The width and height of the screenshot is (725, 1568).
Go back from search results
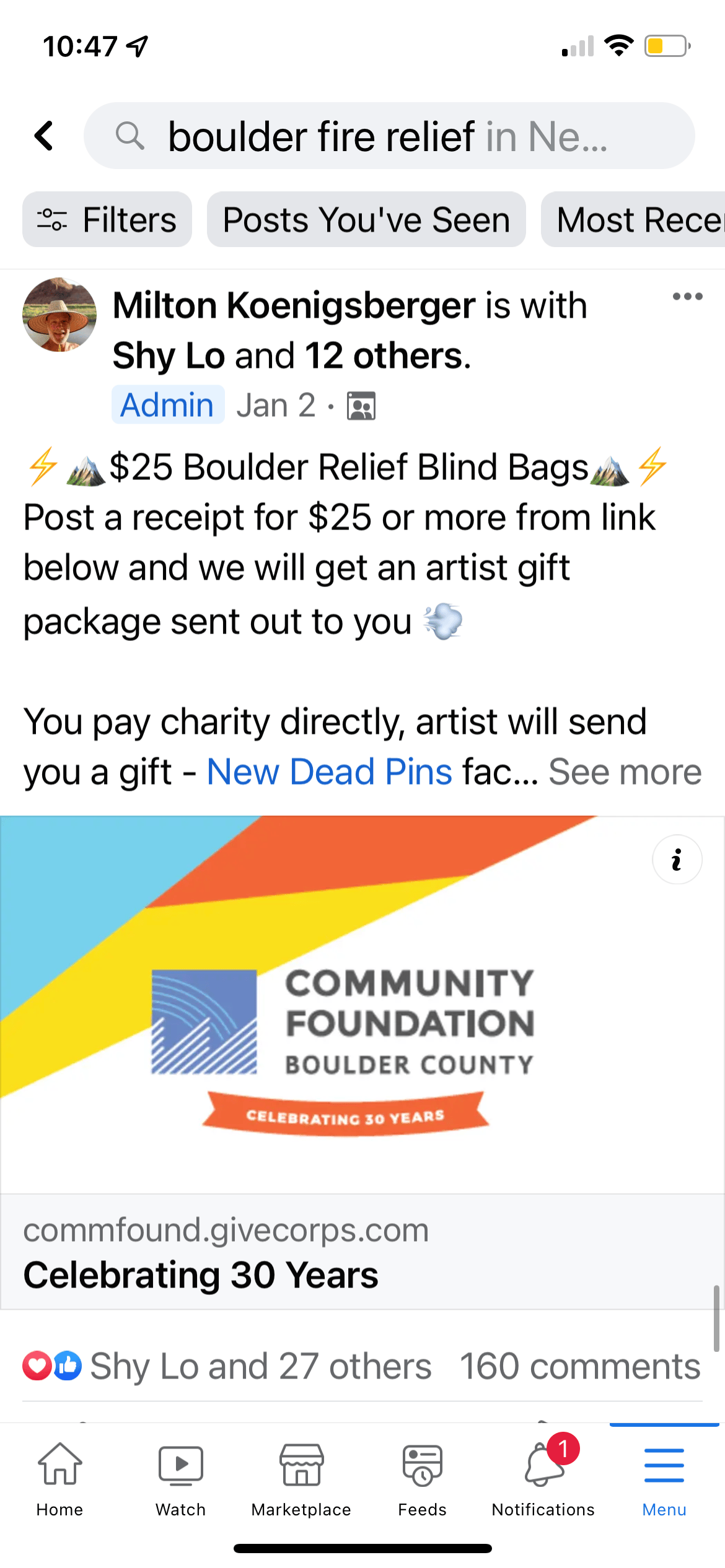click(x=45, y=136)
